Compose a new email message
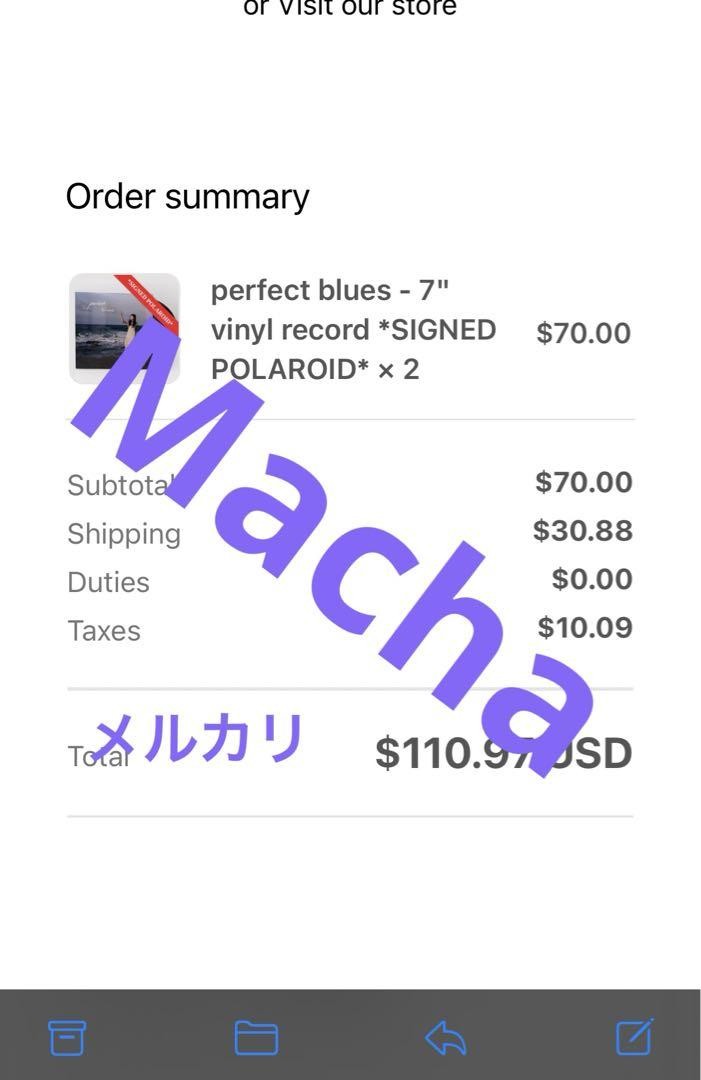Viewport: 701px width, 1080px height. pos(634,1038)
